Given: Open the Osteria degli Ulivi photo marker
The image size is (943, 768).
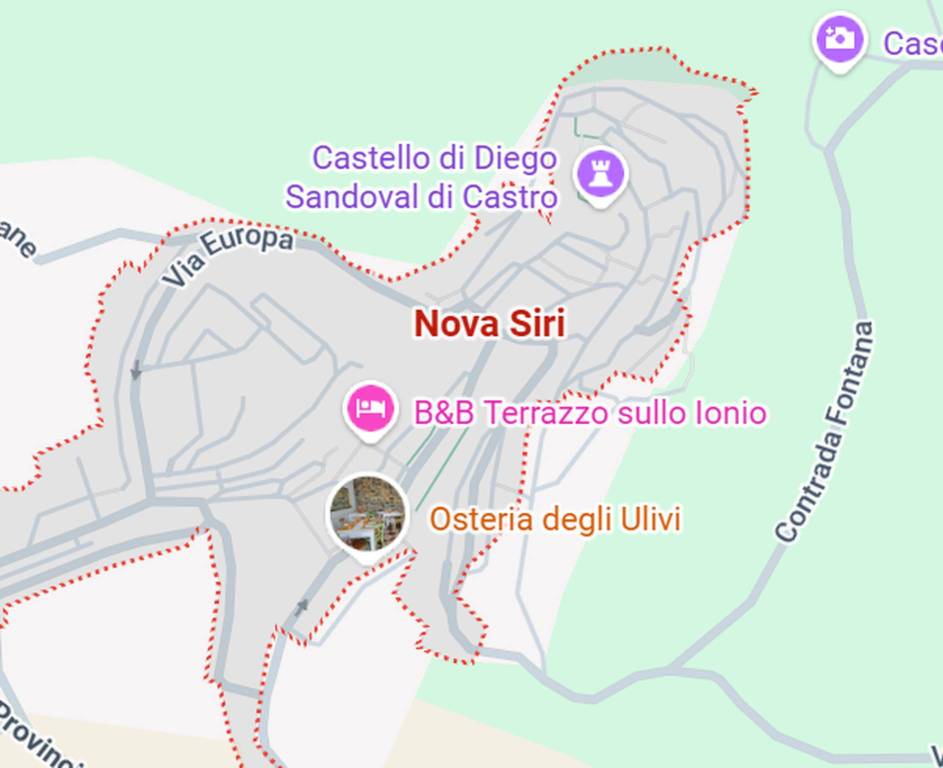Looking at the screenshot, I should click(369, 513).
